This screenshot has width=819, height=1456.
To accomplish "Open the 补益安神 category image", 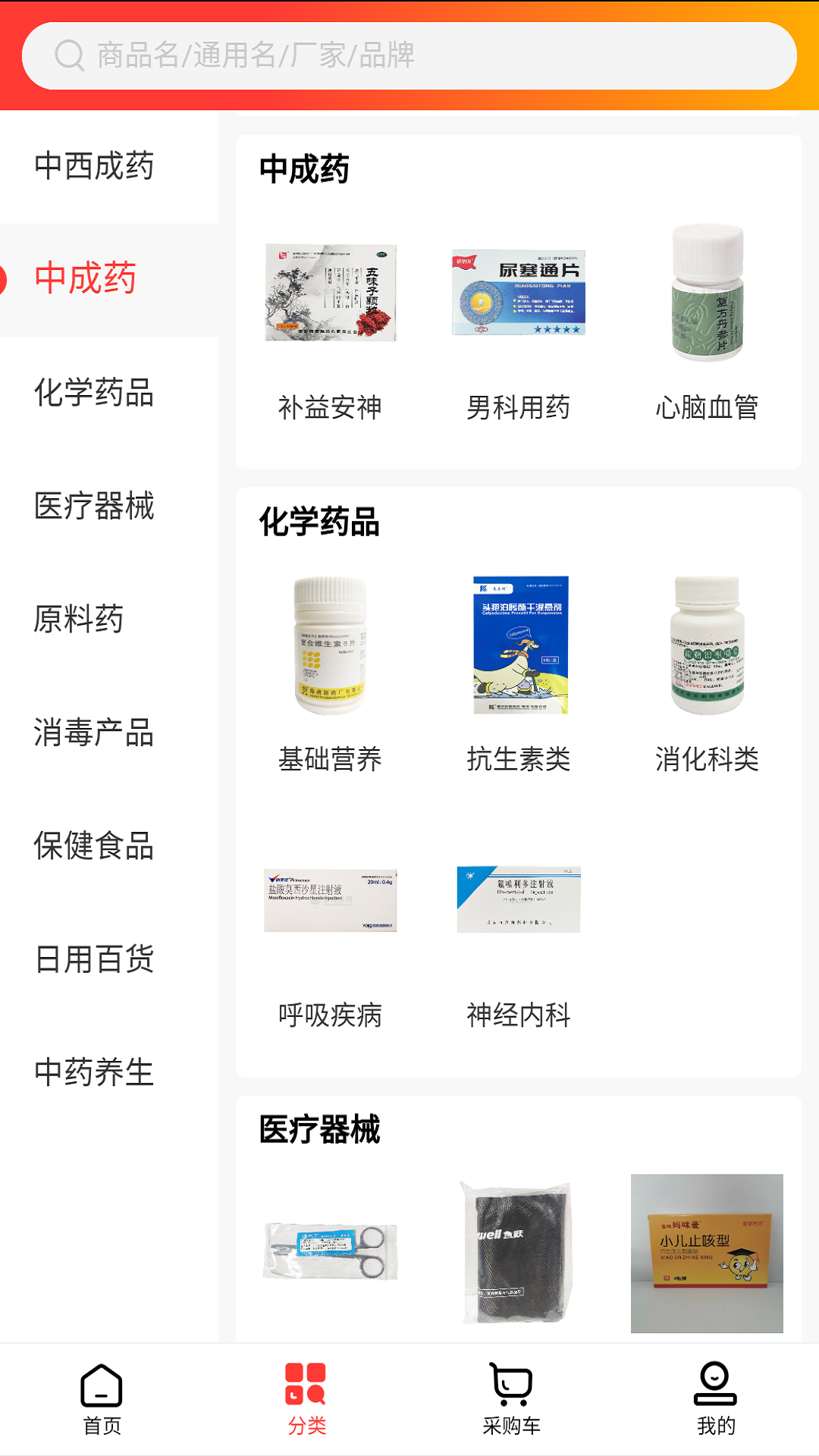I will click(331, 294).
